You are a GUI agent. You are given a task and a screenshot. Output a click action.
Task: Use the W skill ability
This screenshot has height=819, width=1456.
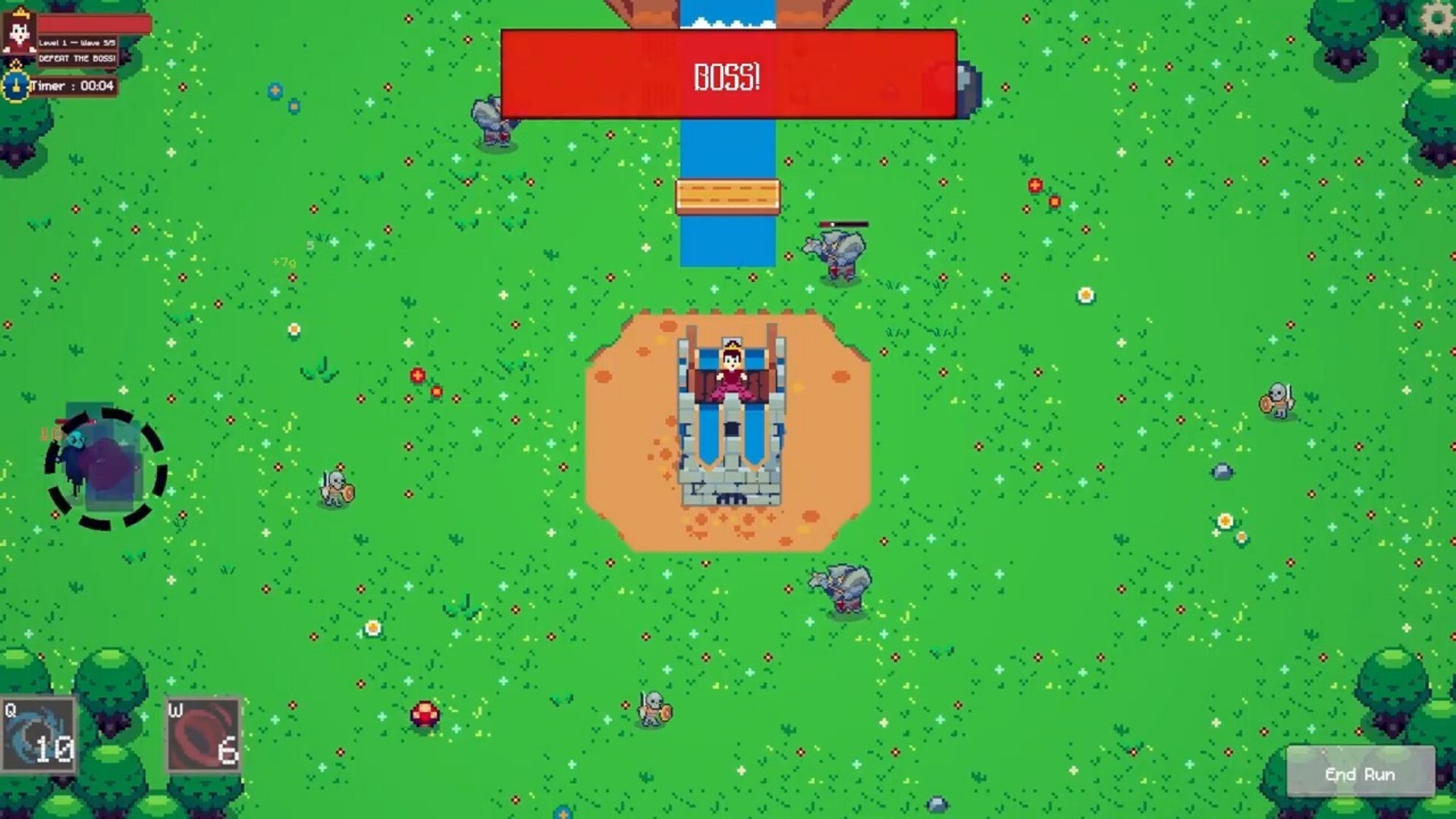point(203,736)
